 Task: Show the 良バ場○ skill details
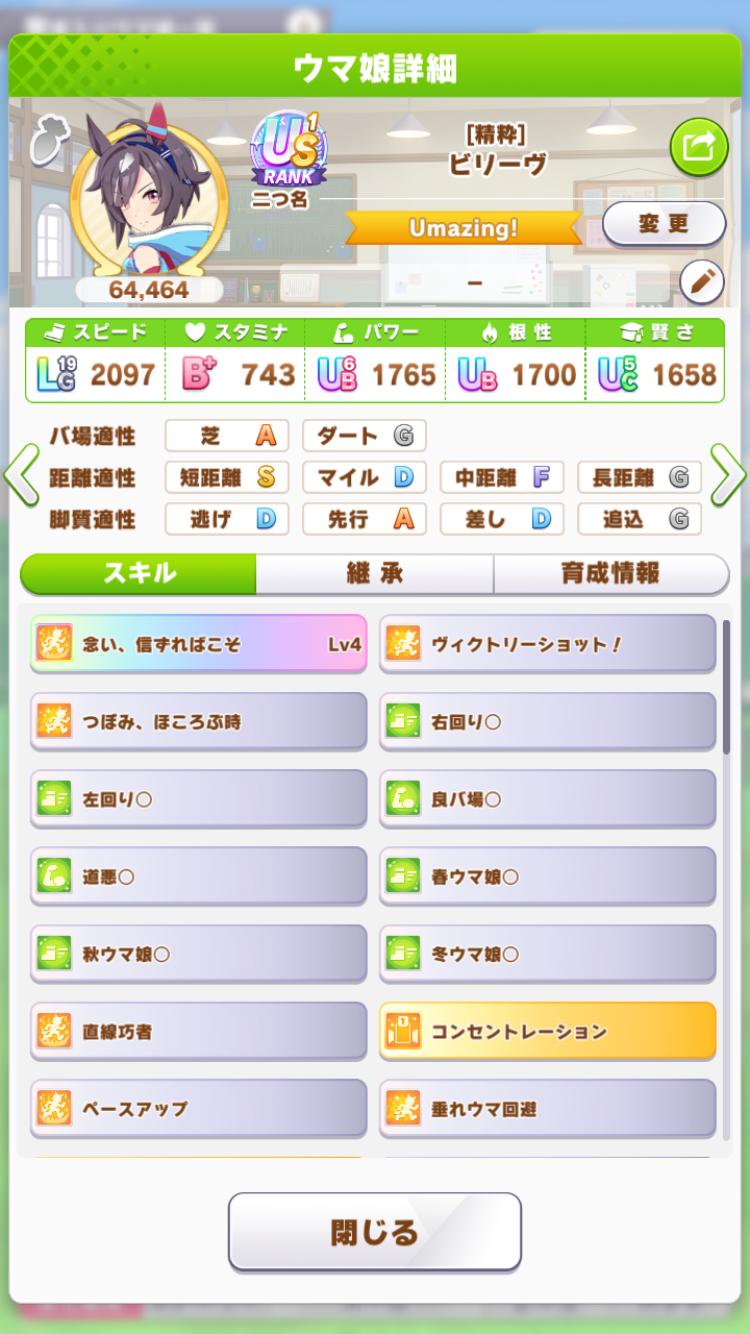(x=547, y=799)
